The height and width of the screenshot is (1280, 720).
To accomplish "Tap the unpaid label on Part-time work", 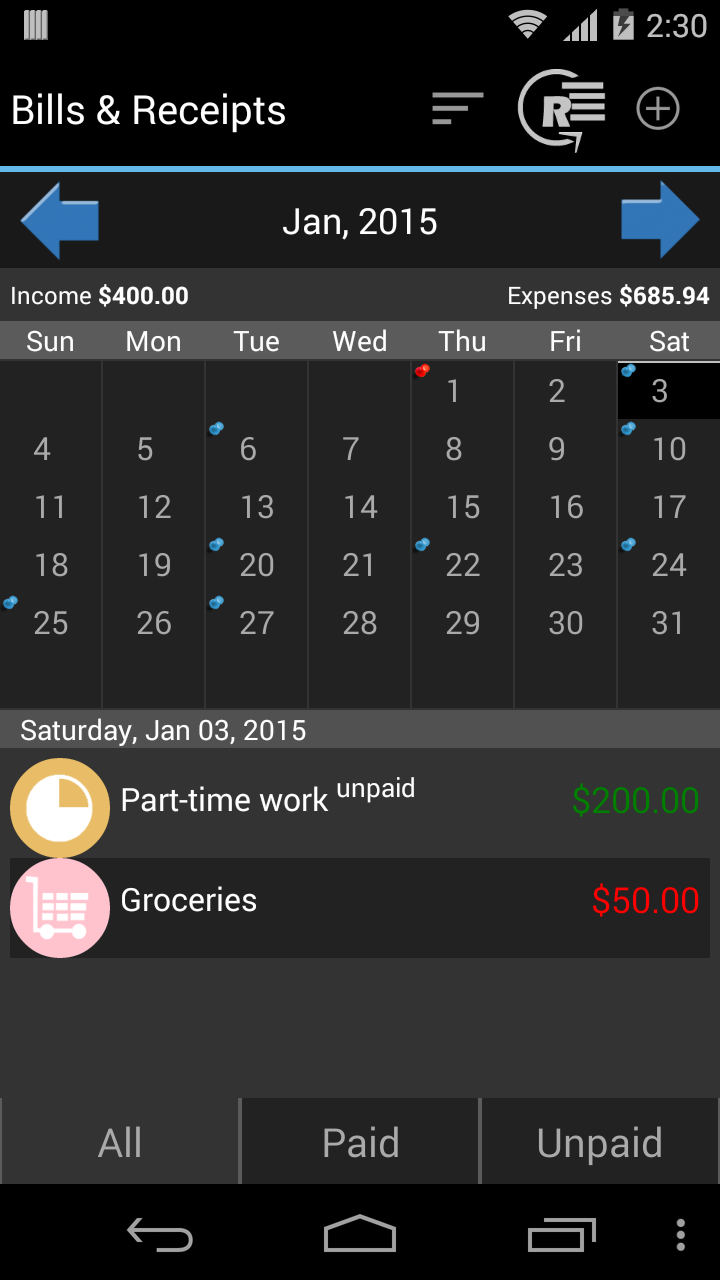I will (377, 788).
